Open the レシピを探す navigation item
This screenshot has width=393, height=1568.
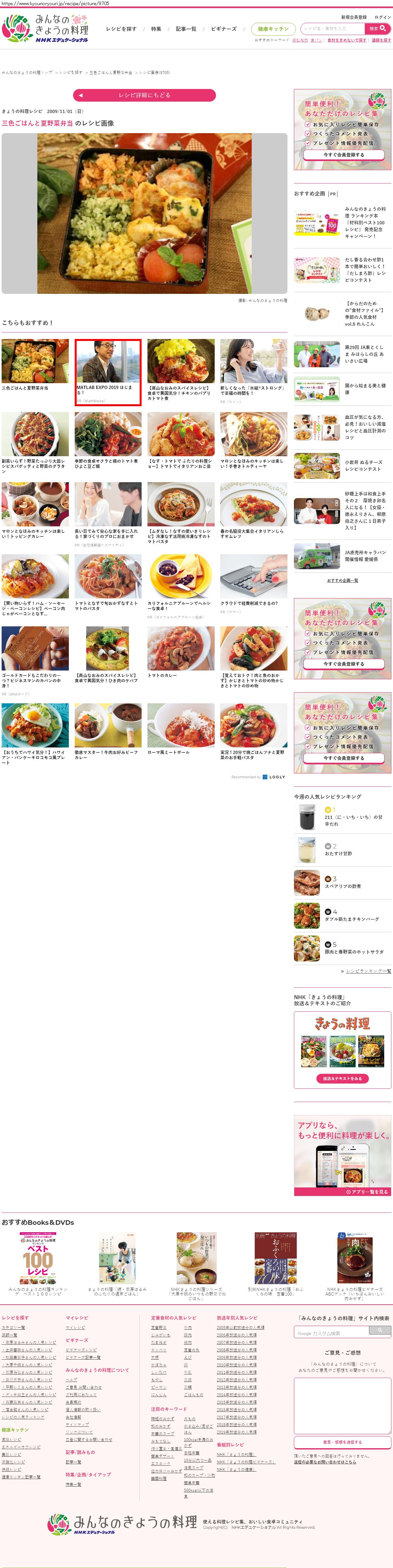pos(121,29)
